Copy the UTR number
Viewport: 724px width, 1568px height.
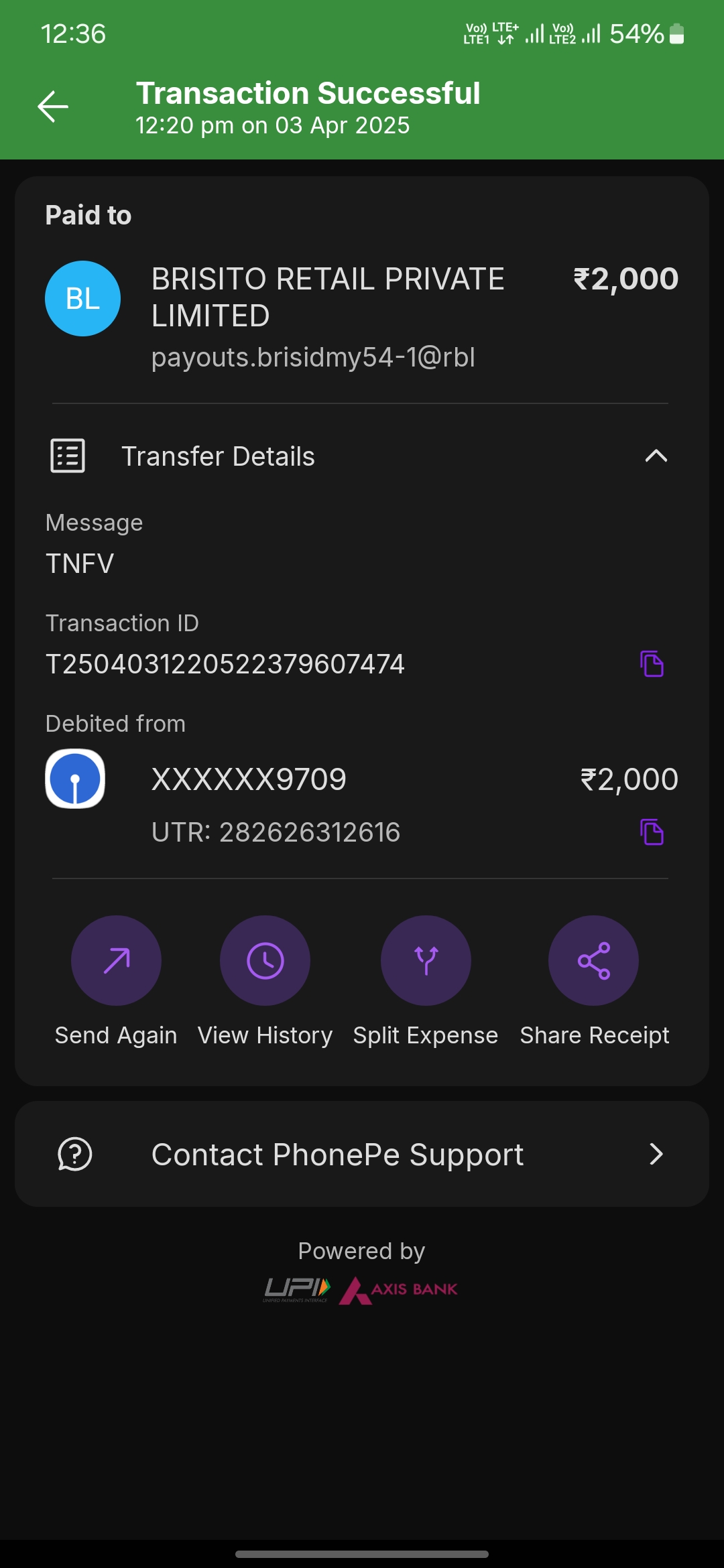click(652, 832)
